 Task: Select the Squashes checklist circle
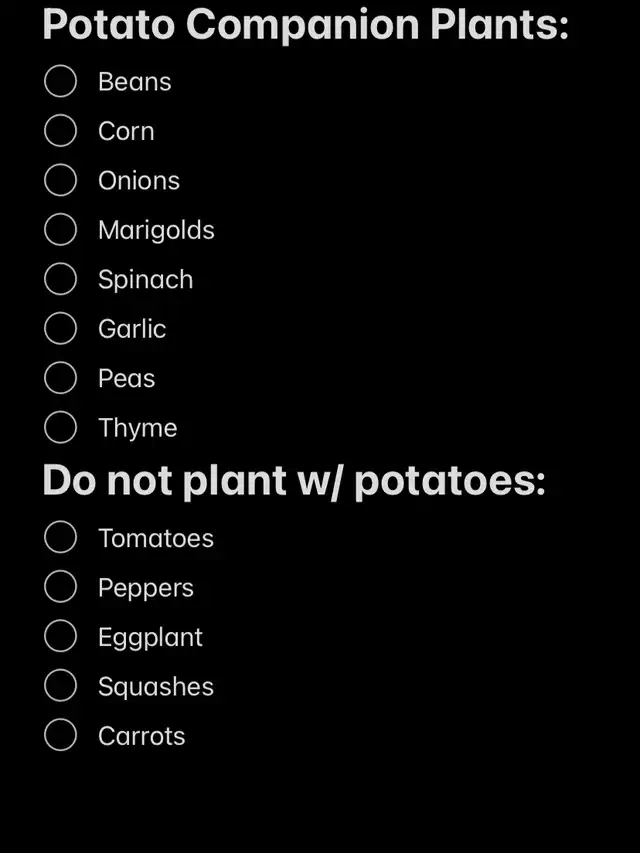pyautogui.click(x=61, y=686)
